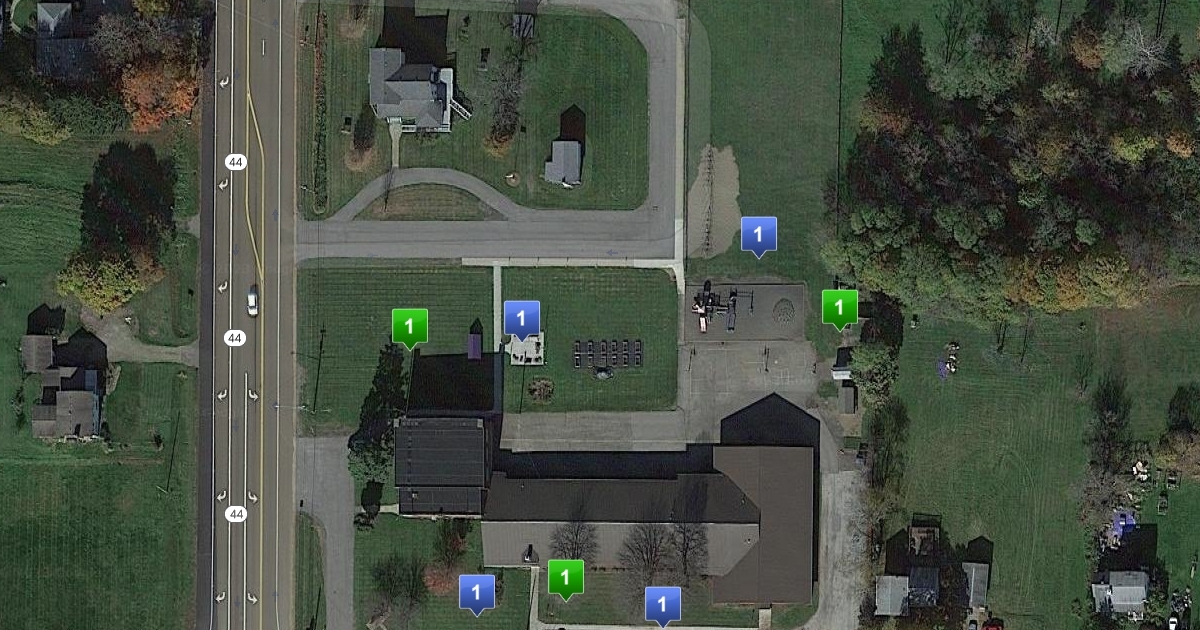
Task: Tap the blue marker left of the front walkway
Action: (477, 591)
